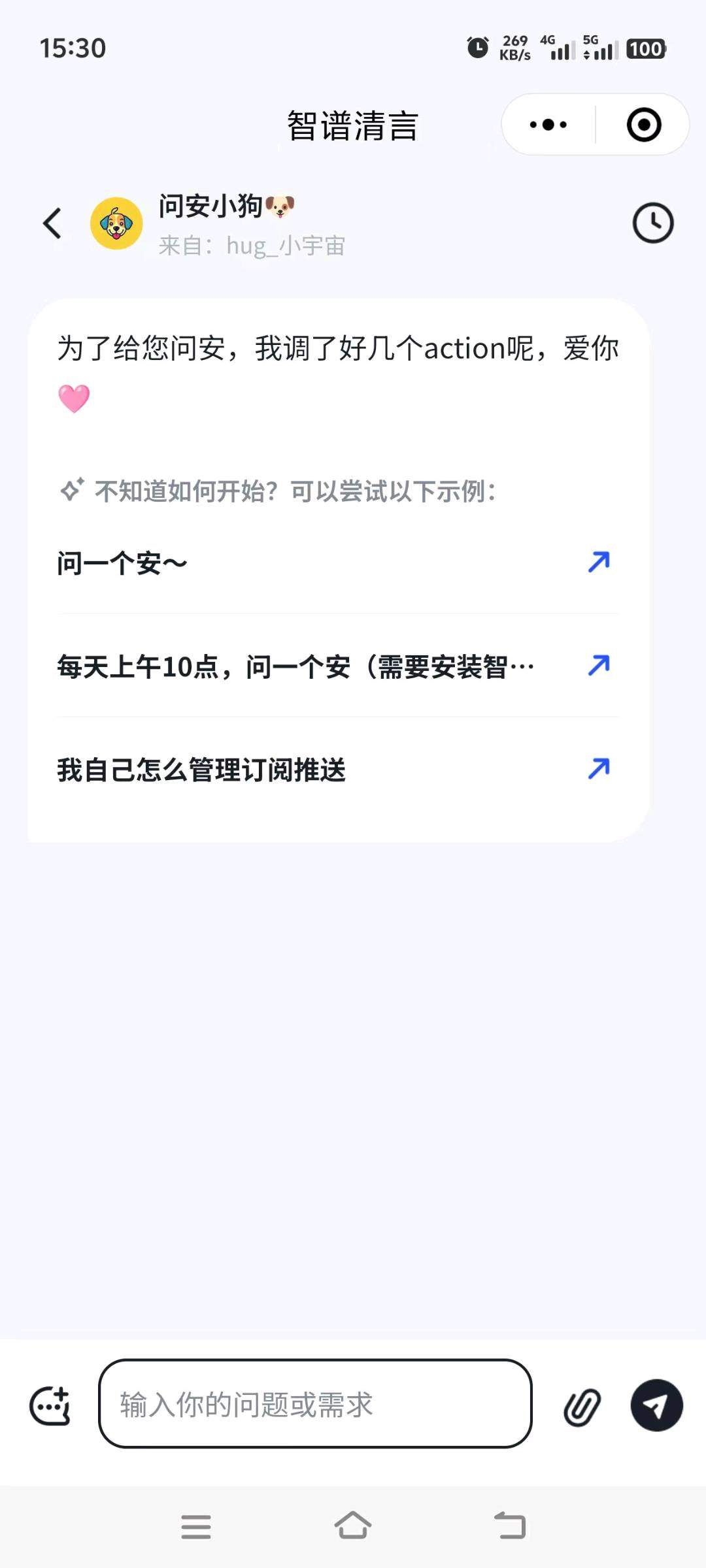Screen dimensions: 706x1568
Task: Go back from the 问安小狗 chat
Action: click(x=52, y=223)
